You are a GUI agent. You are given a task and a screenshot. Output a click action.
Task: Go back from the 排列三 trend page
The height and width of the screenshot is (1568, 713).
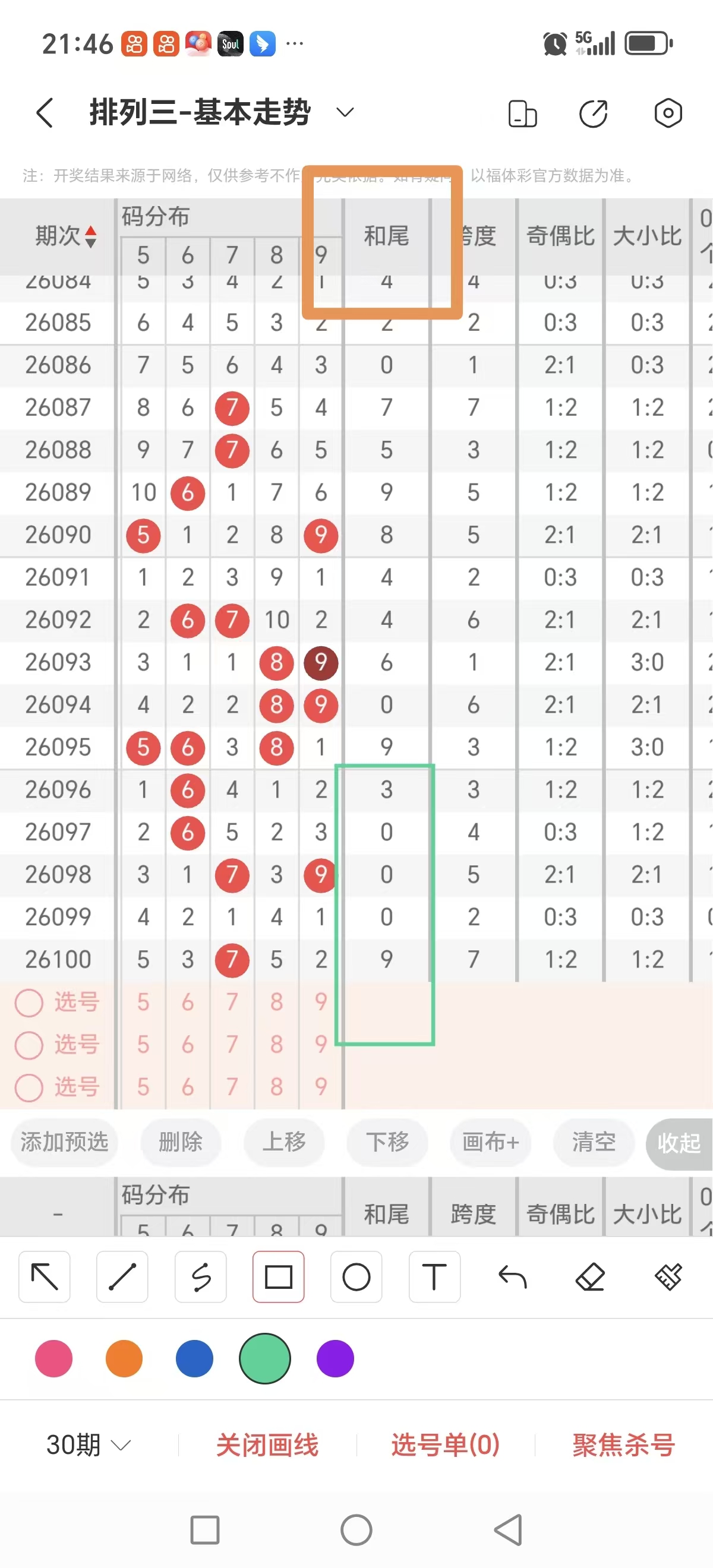pos(45,113)
